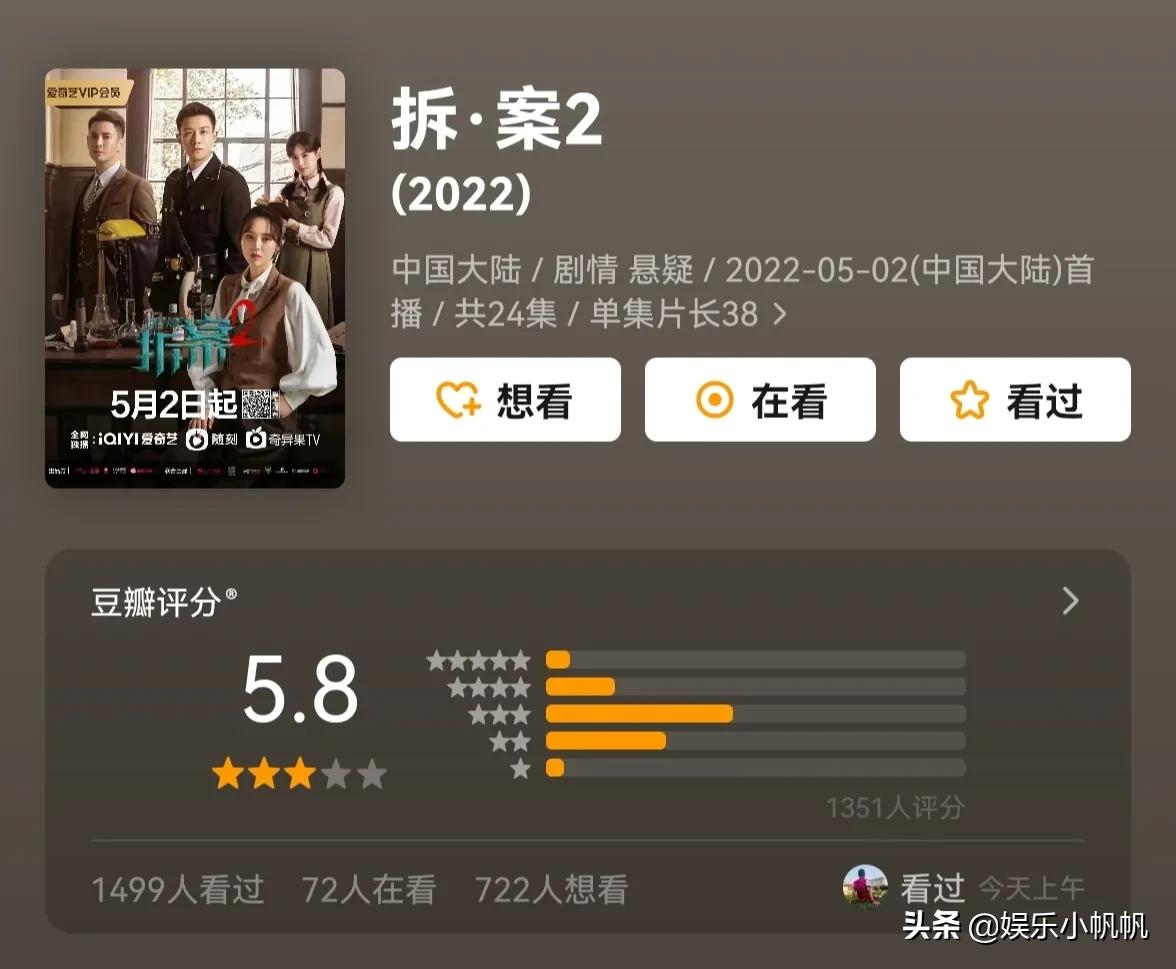Mark the show as 想看
The image size is (1176, 969).
[x=505, y=400]
